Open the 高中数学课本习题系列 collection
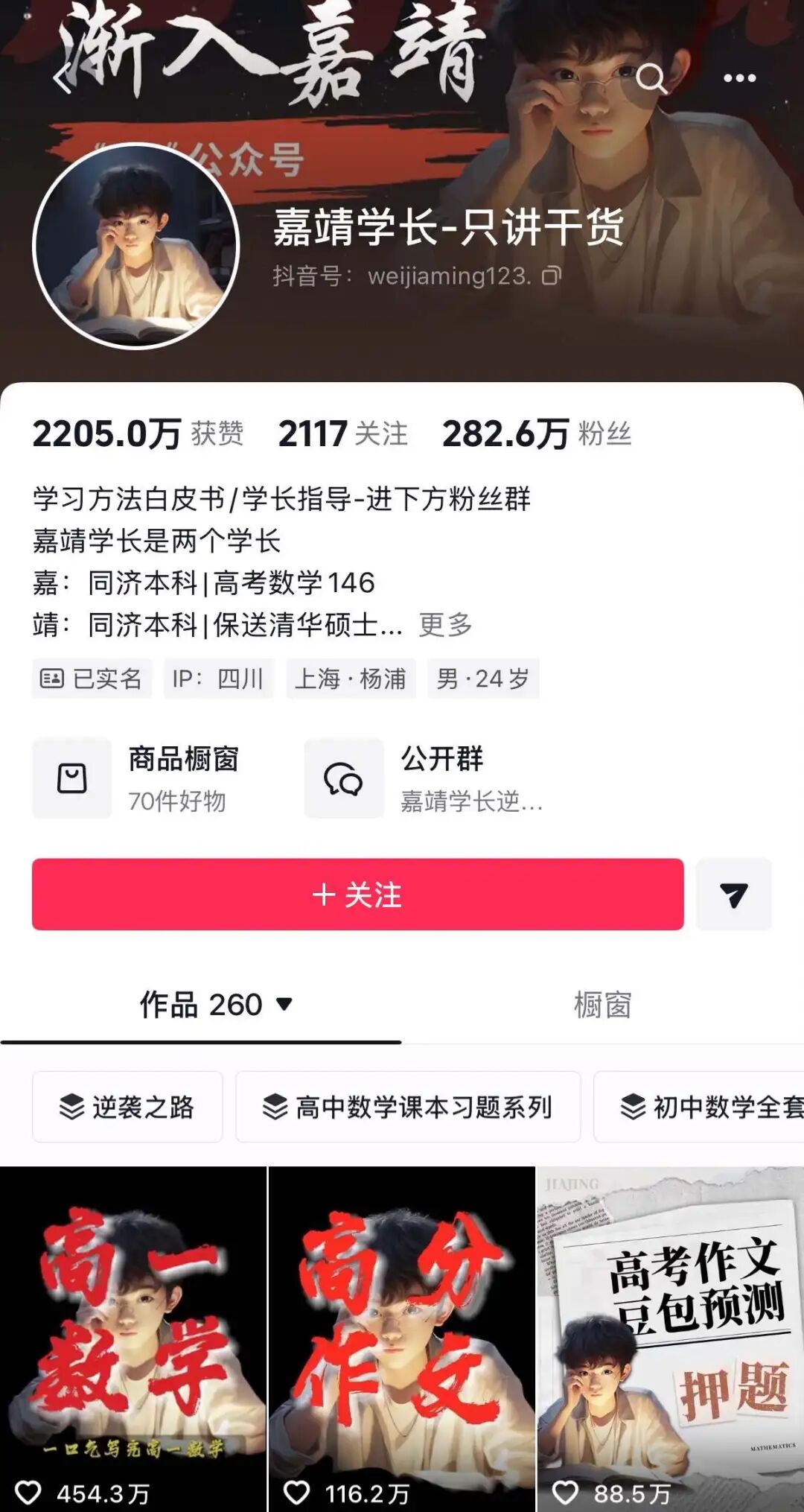This screenshot has width=804, height=1512. tap(408, 1107)
